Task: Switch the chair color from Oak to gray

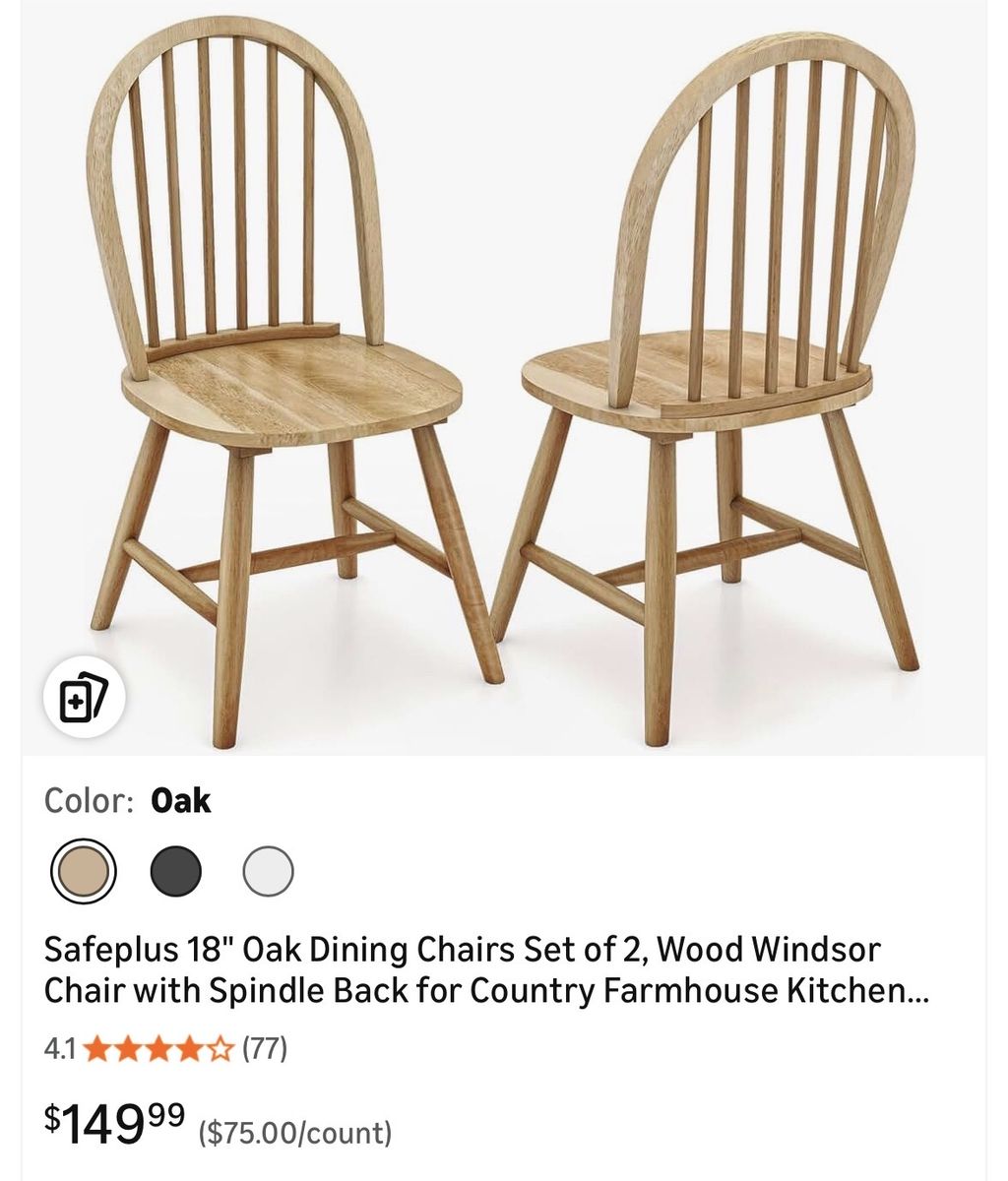Action: tap(176, 870)
